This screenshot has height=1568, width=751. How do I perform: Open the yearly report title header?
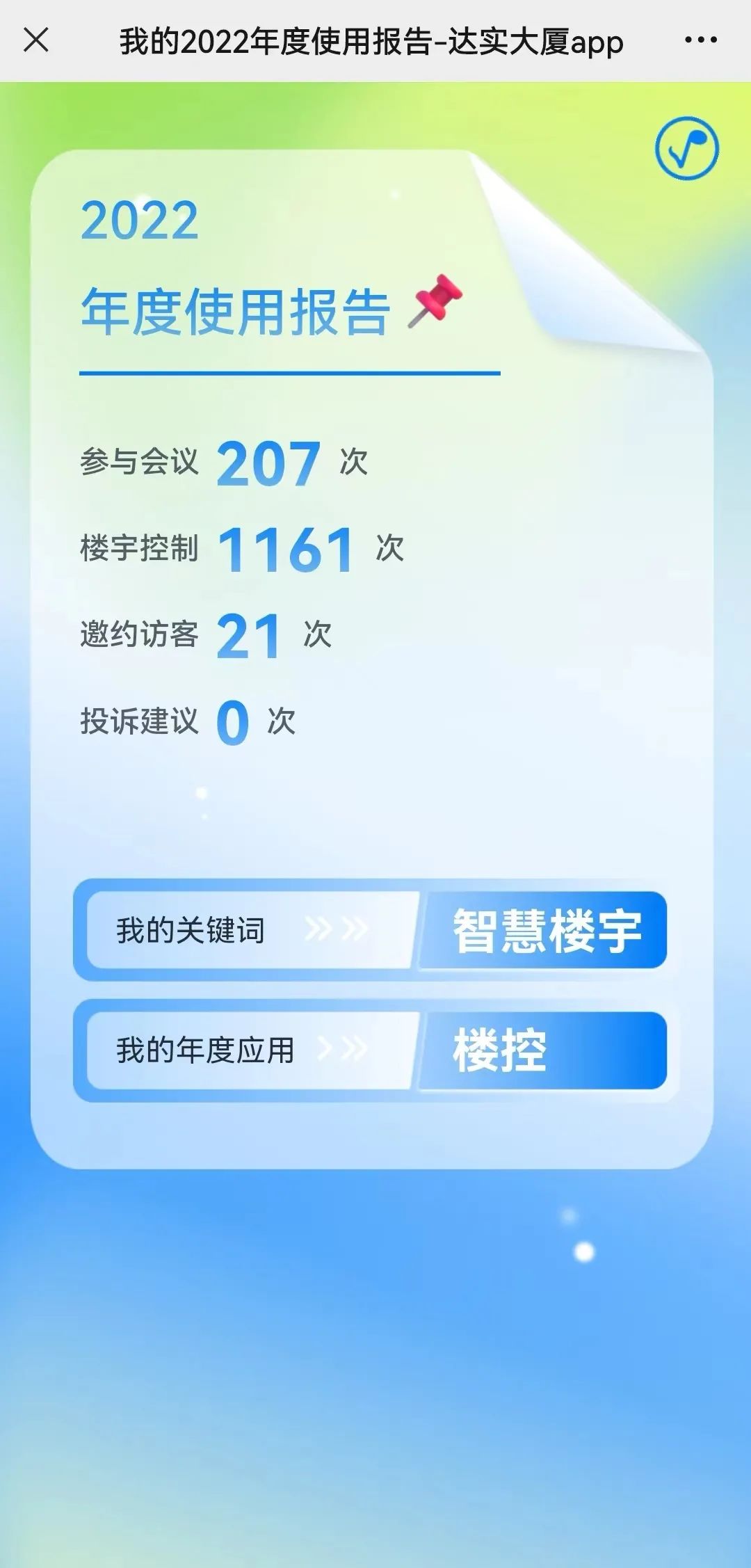pyautogui.click(x=236, y=310)
